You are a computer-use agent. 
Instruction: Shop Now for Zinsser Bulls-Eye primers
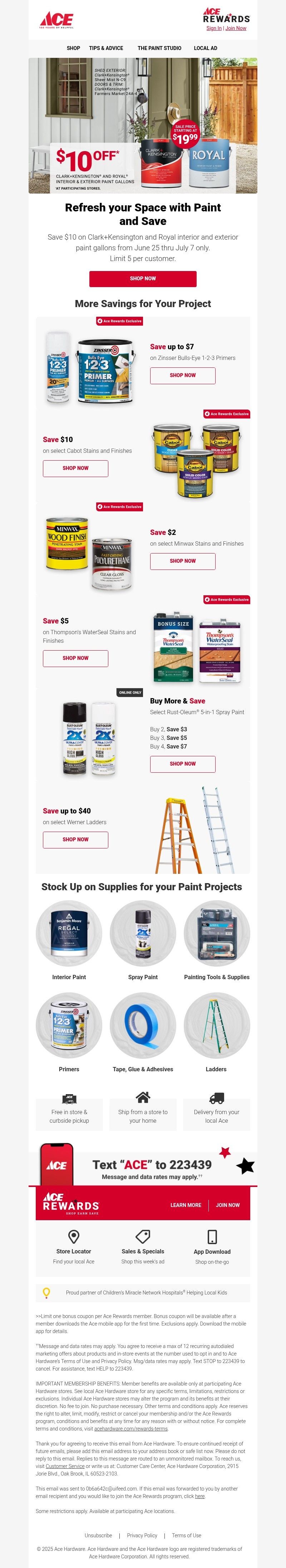(x=182, y=376)
